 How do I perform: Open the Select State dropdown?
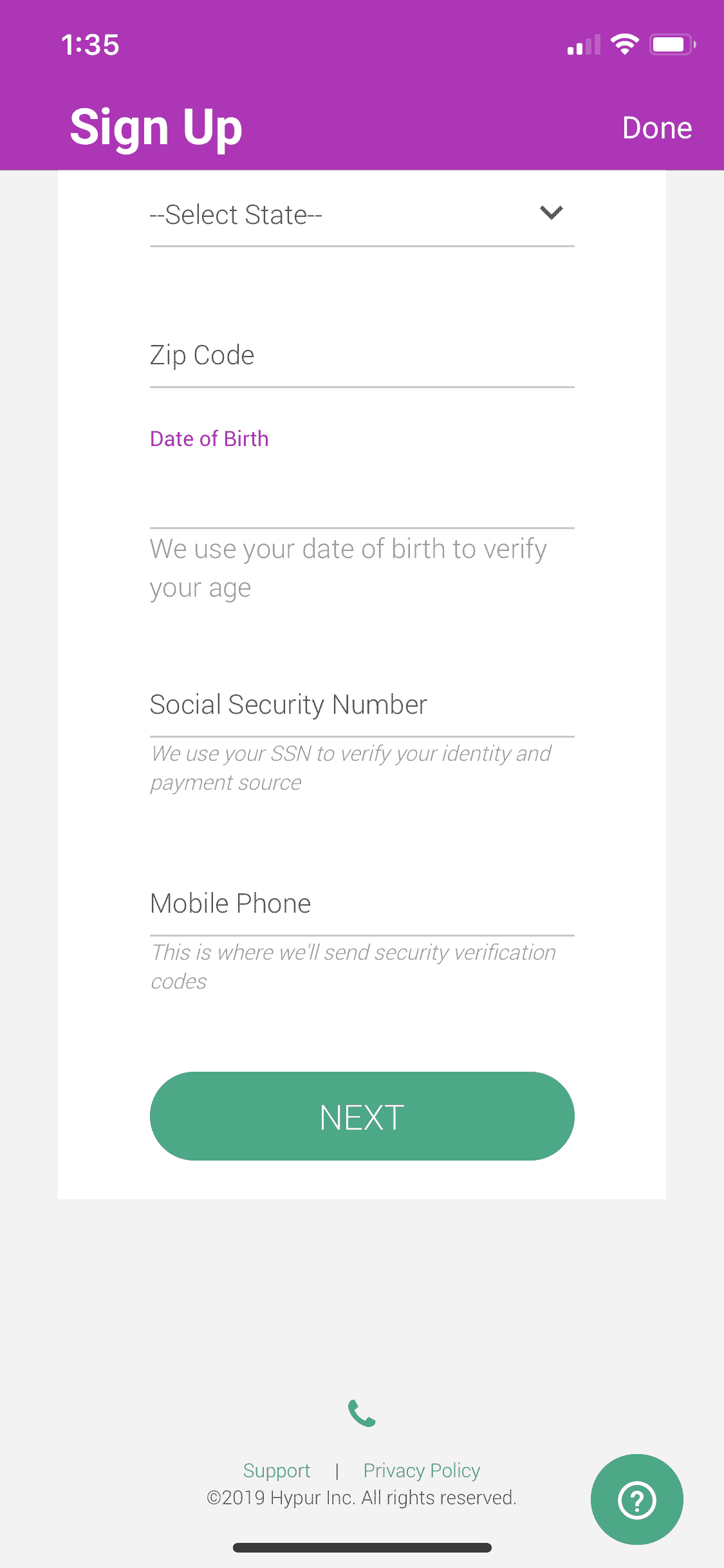click(x=362, y=215)
